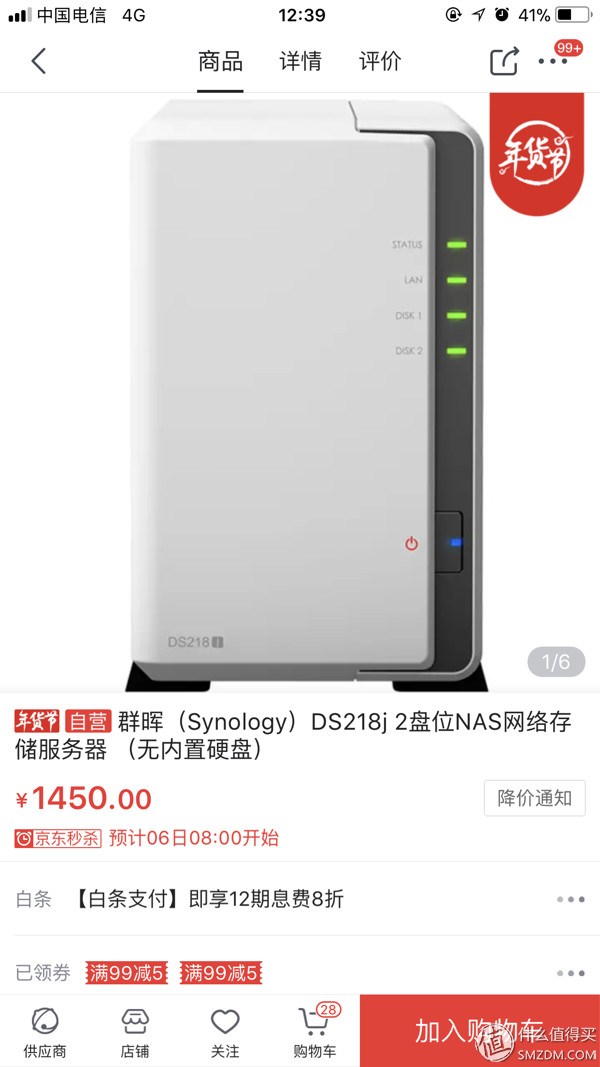Switch to the 详情 tab
The width and height of the screenshot is (600, 1067).
point(300,61)
